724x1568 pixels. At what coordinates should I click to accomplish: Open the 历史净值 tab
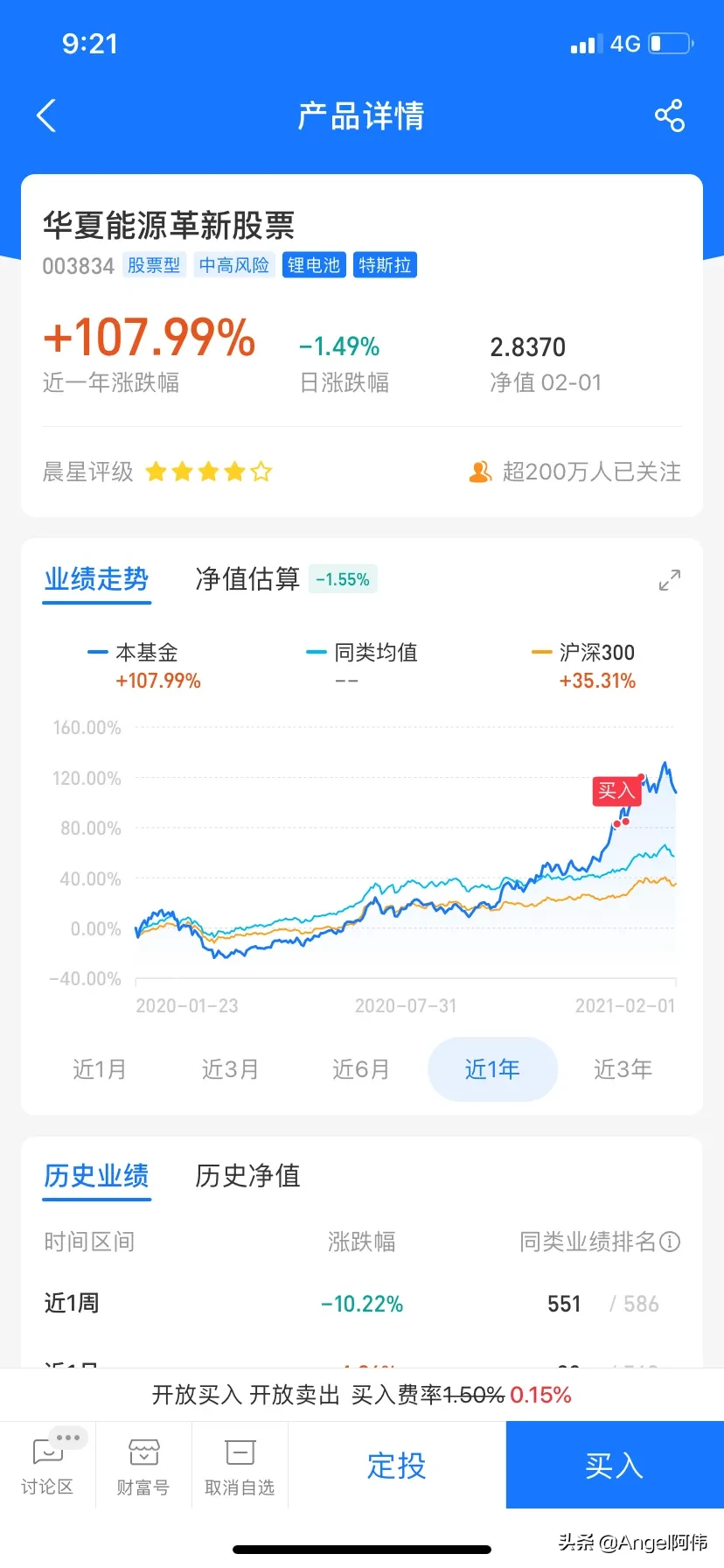[247, 1175]
